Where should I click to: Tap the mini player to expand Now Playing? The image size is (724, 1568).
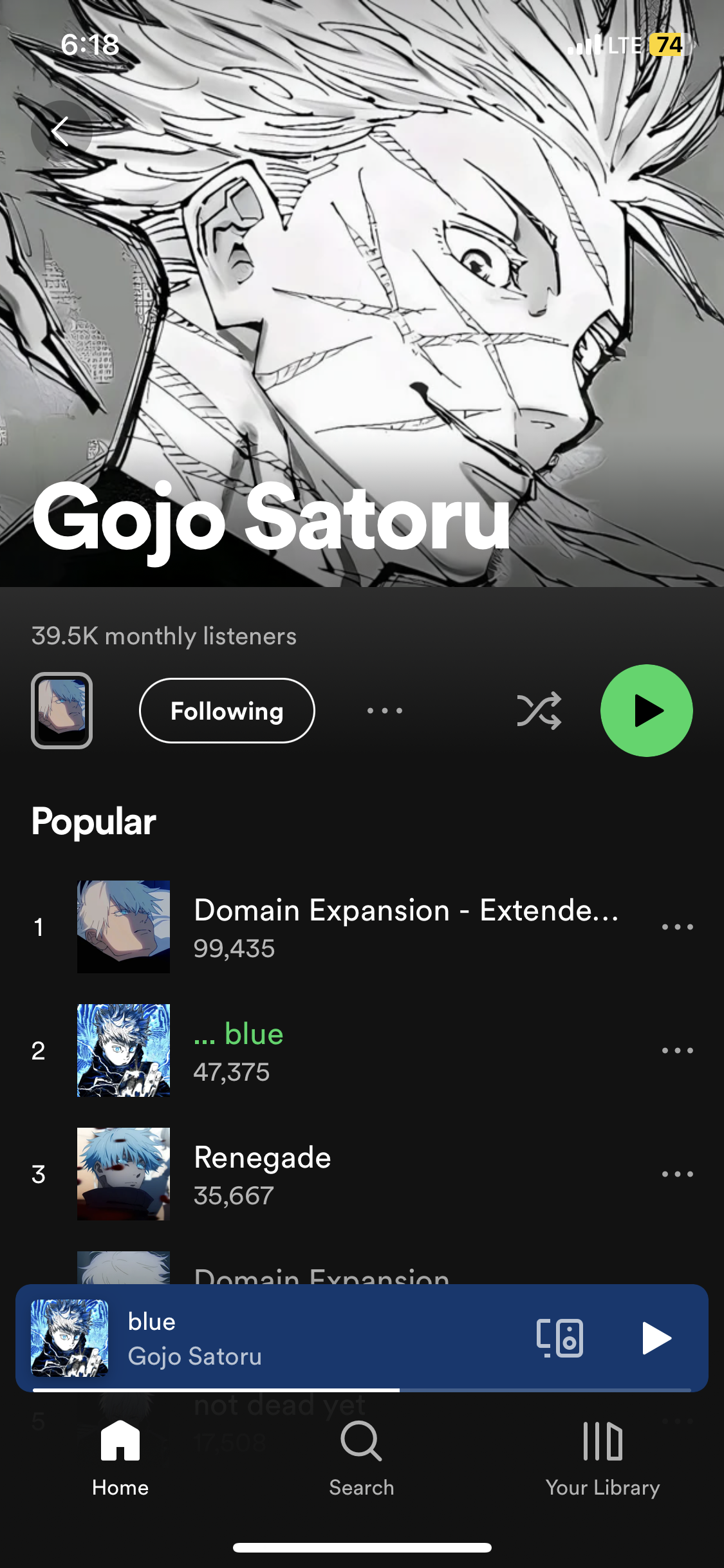pyautogui.click(x=290, y=1338)
